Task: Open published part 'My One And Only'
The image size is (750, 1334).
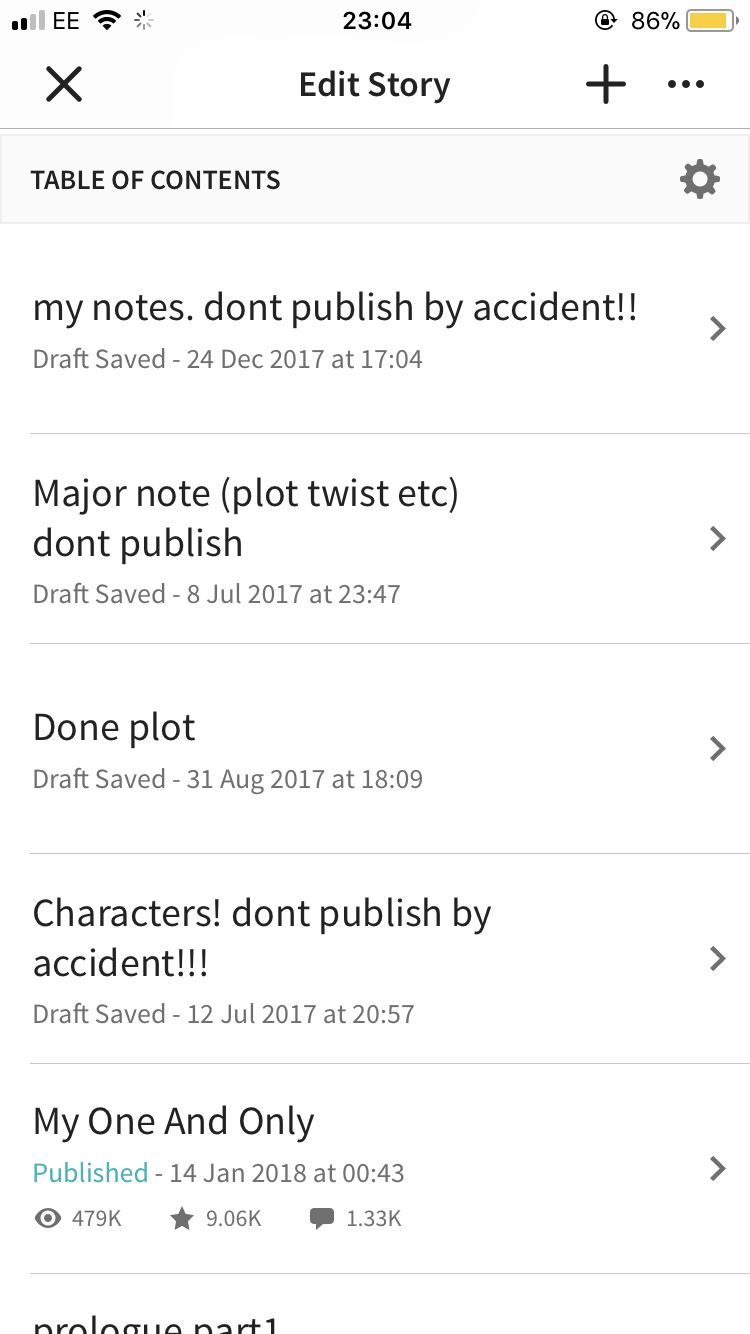Action: (375, 1169)
